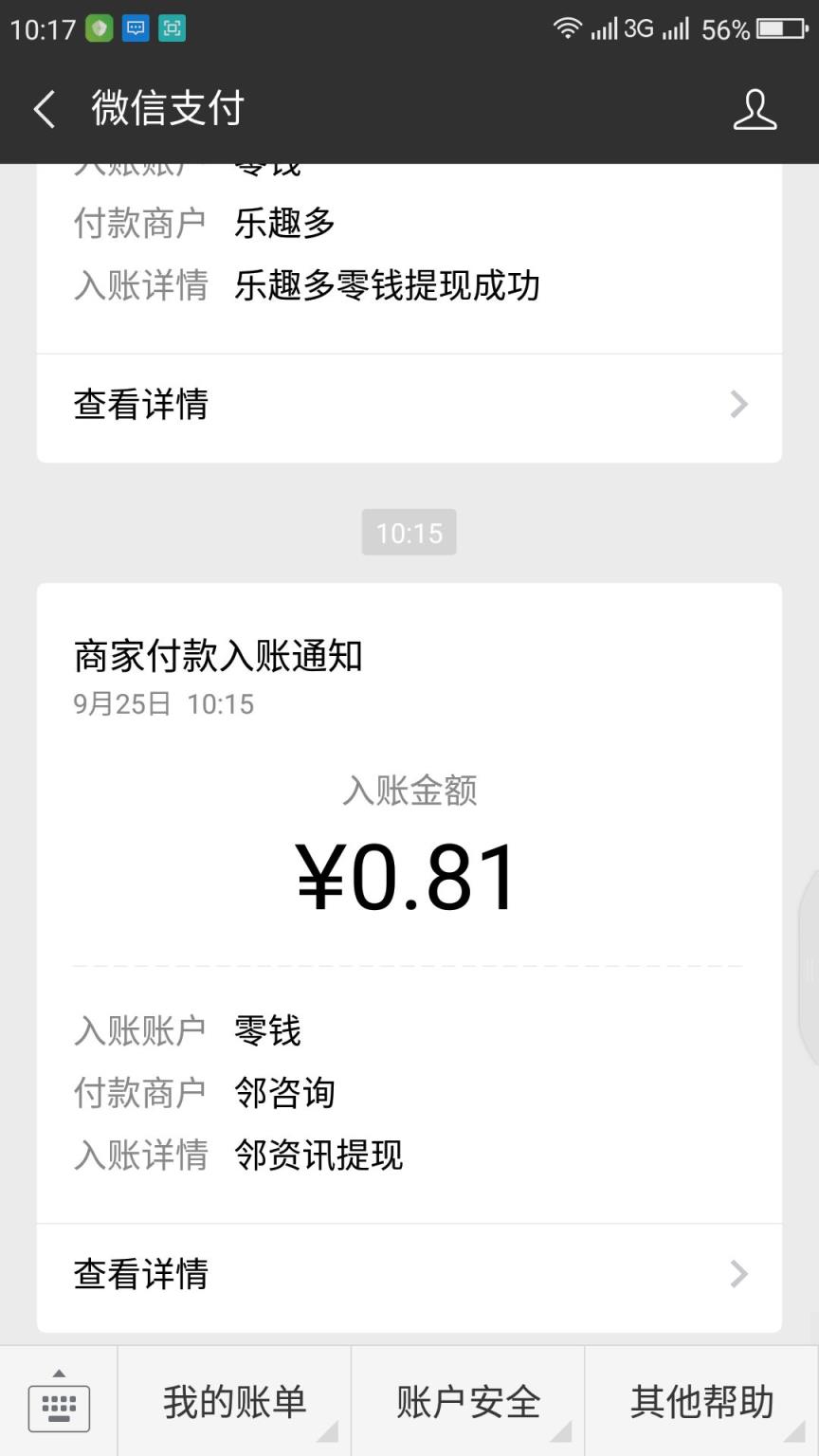Tap the 10:15 timestamp label
Image resolution: width=819 pixels, height=1456 pixels.
409,532
